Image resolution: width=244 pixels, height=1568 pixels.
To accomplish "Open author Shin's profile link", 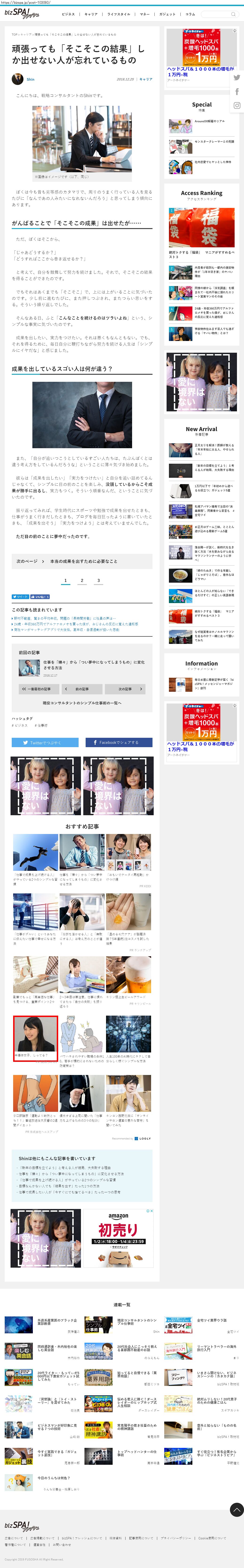I will tap(30, 79).
